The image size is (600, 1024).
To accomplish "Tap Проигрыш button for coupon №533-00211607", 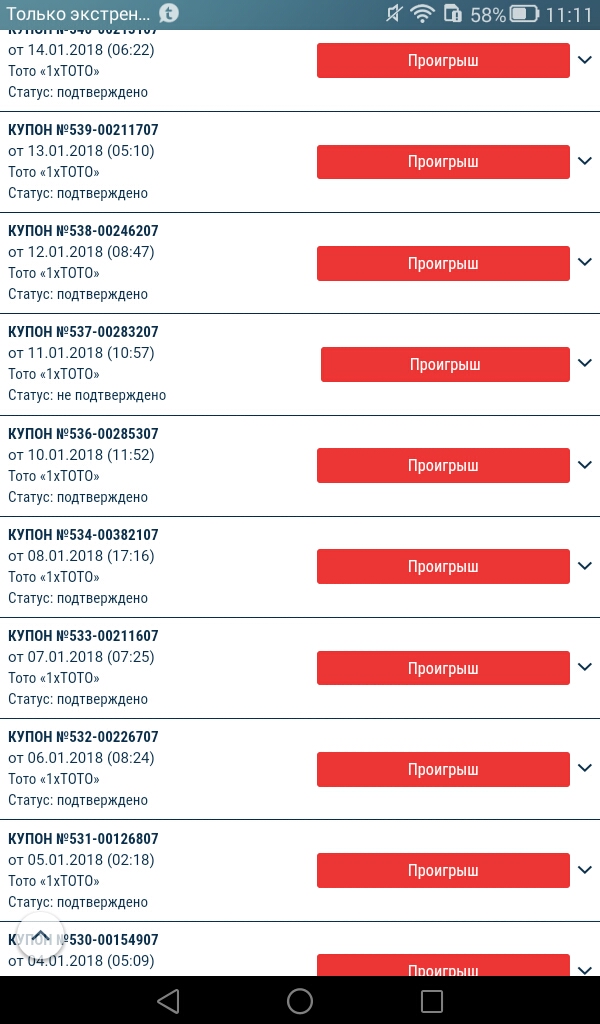I will click(443, 668).
